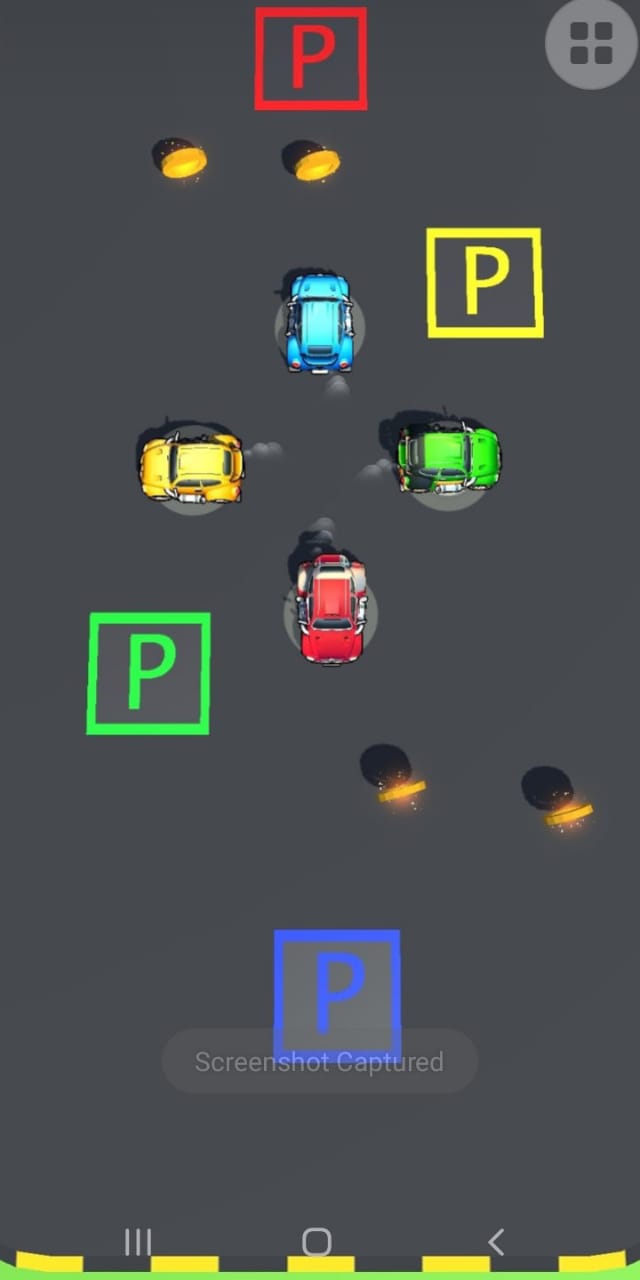Go back with the system back button
640x1280 pixels.
click(x=496, y=1242)
